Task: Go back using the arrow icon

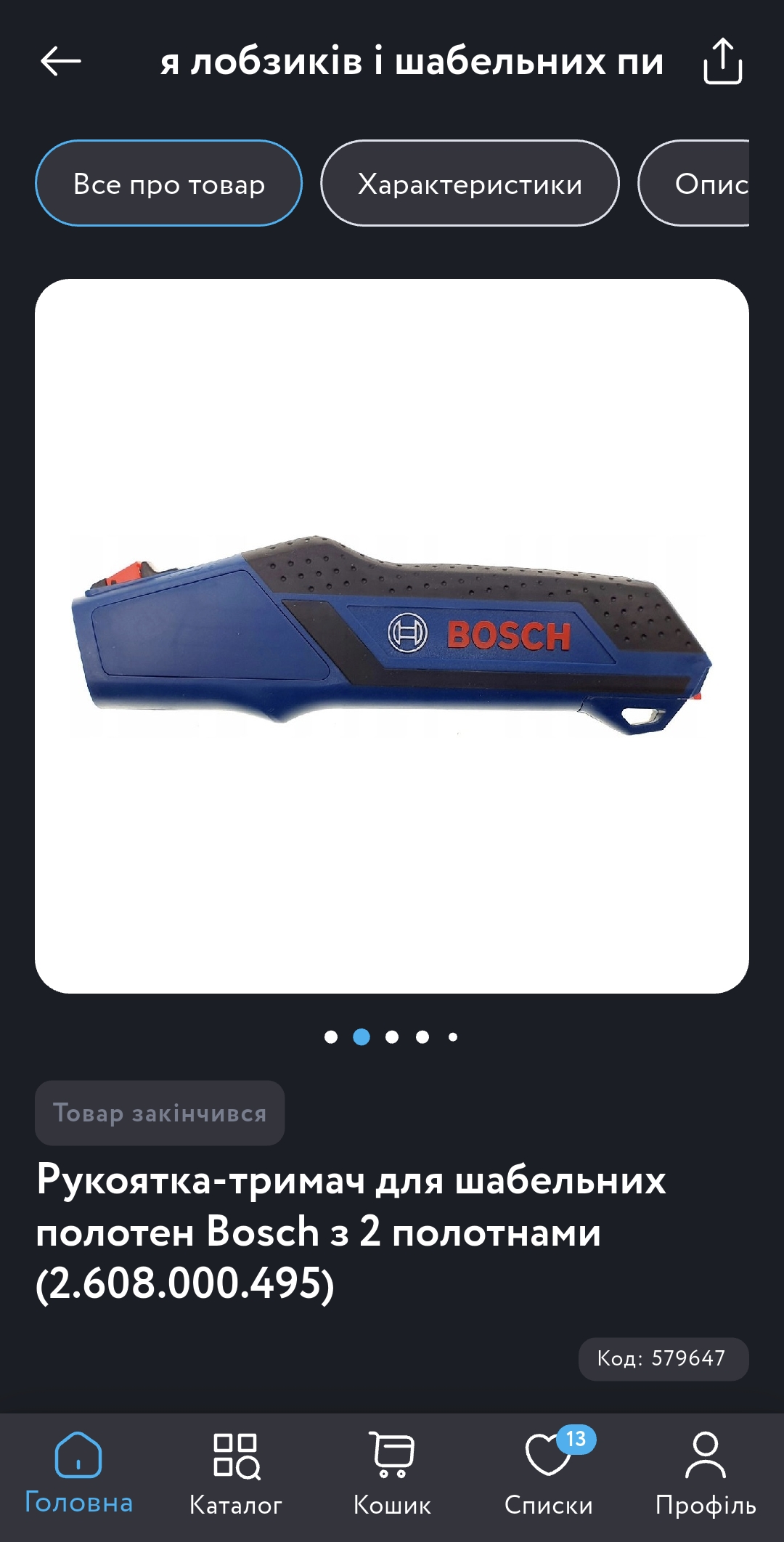Action: point(61,61)
